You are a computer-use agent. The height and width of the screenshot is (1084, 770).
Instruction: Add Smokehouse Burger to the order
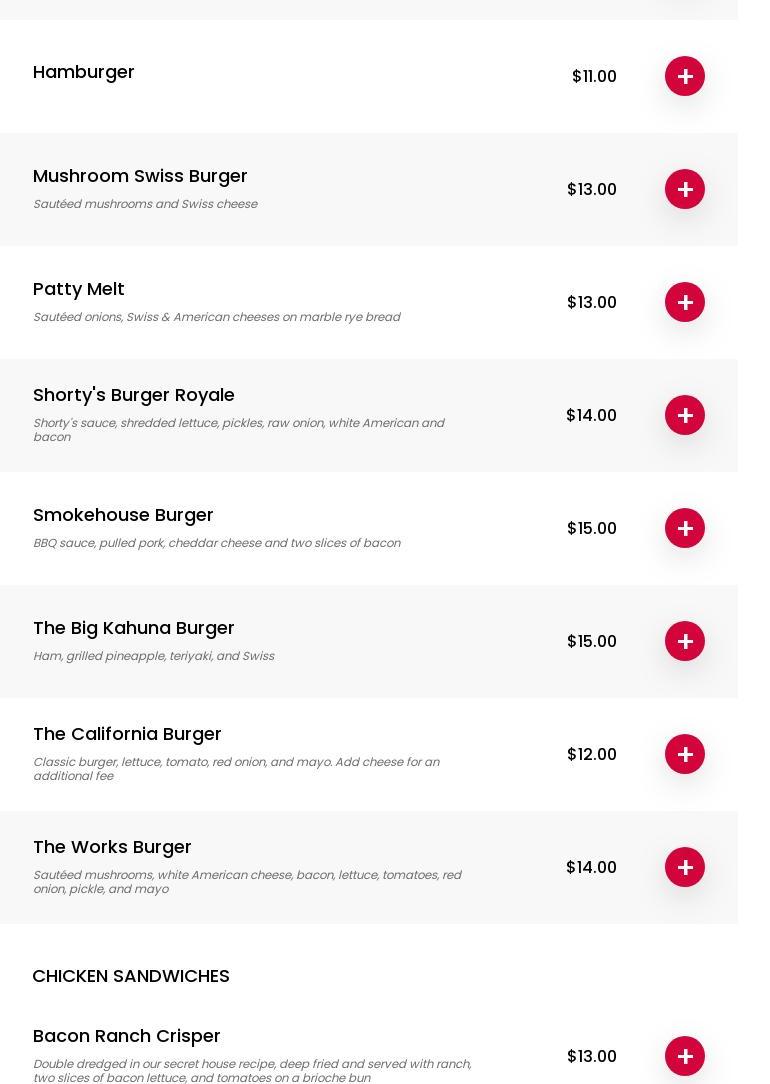click(x=685, y=528)
